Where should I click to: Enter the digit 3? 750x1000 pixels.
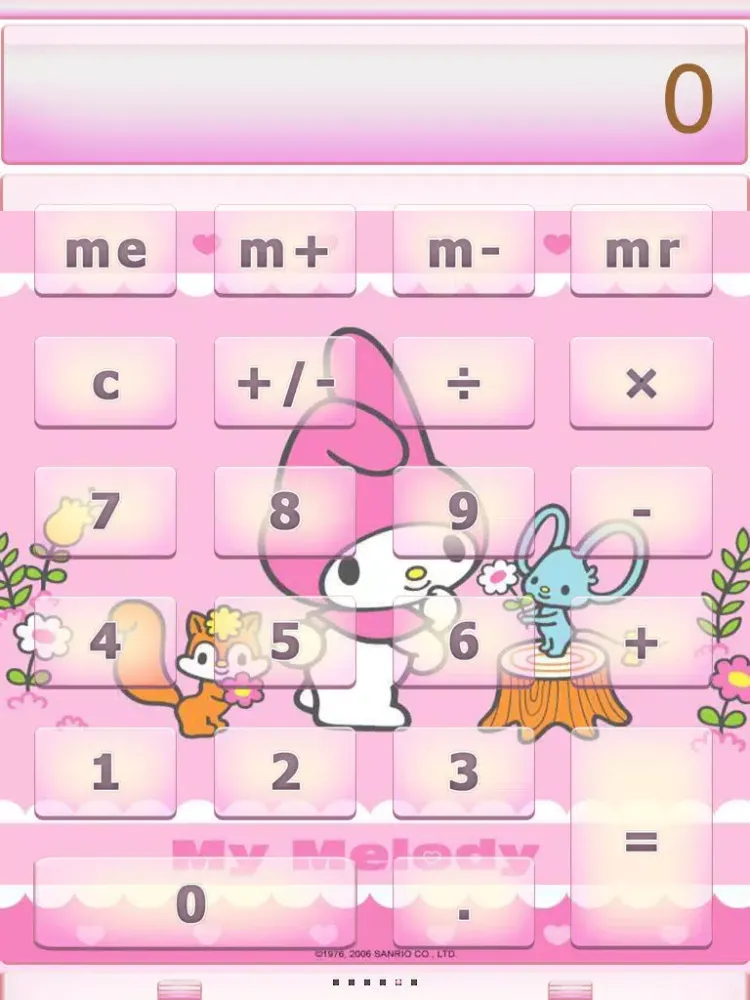pyautogui.click(x=463, y=772)
